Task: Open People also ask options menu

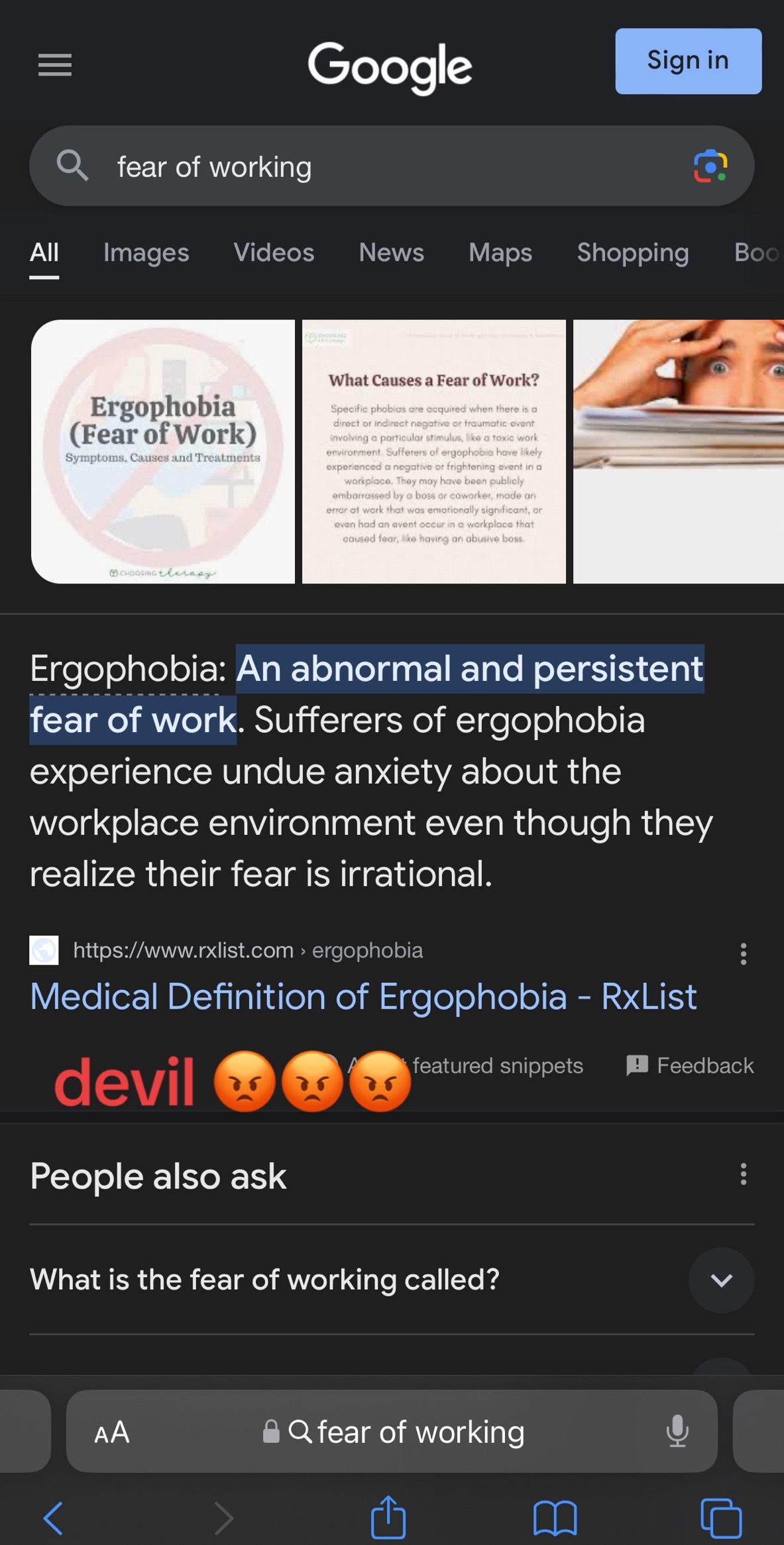Action: point(743,1174)
